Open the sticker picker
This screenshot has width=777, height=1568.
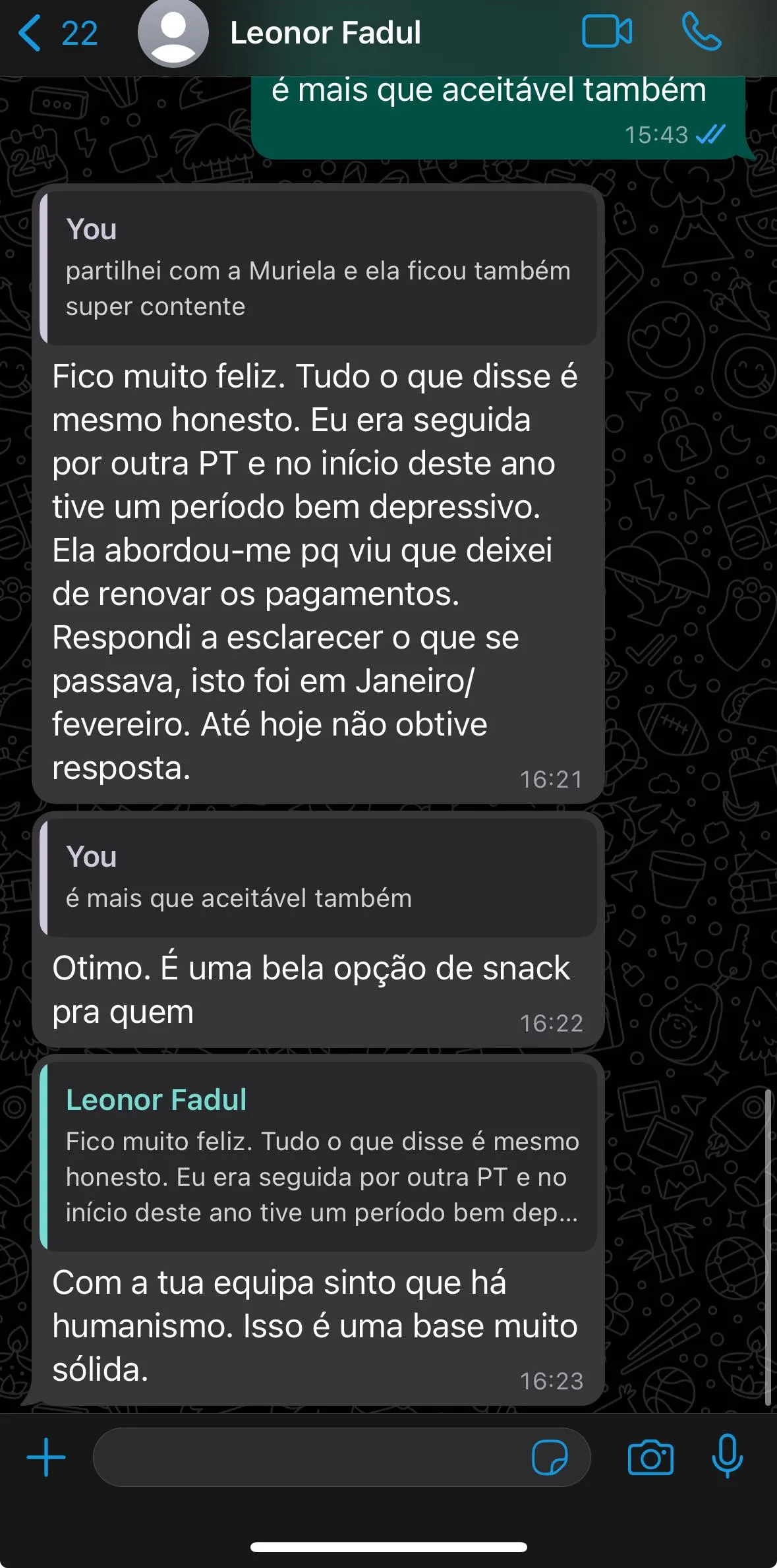550,1457
